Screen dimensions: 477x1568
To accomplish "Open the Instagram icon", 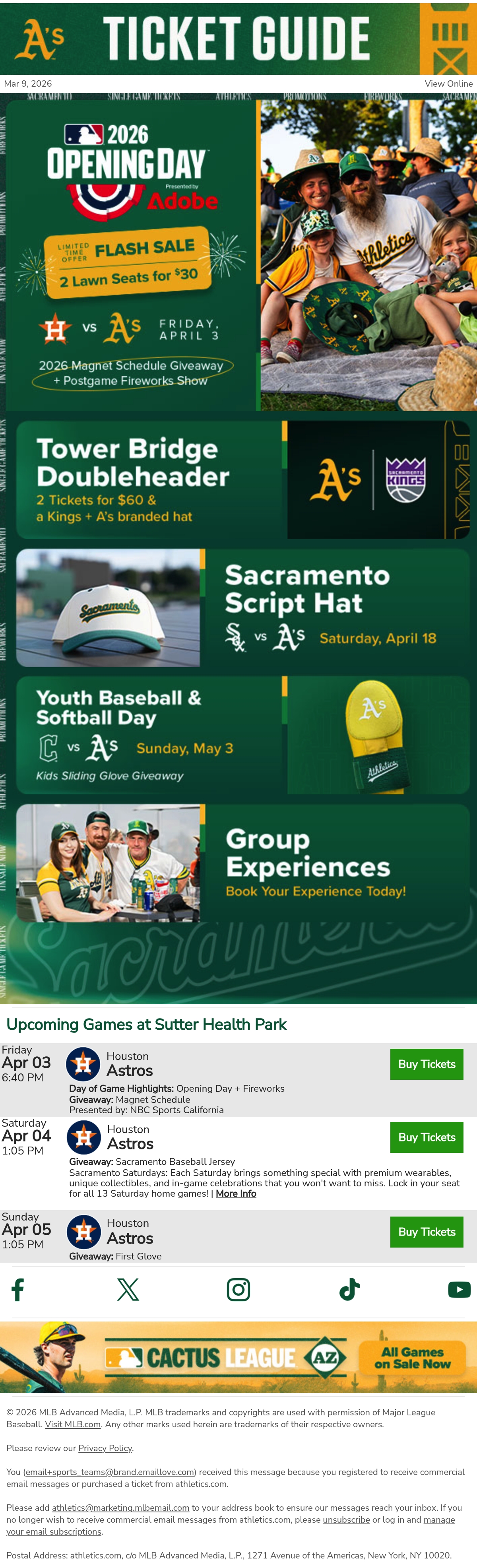I will pos(238,1289).
